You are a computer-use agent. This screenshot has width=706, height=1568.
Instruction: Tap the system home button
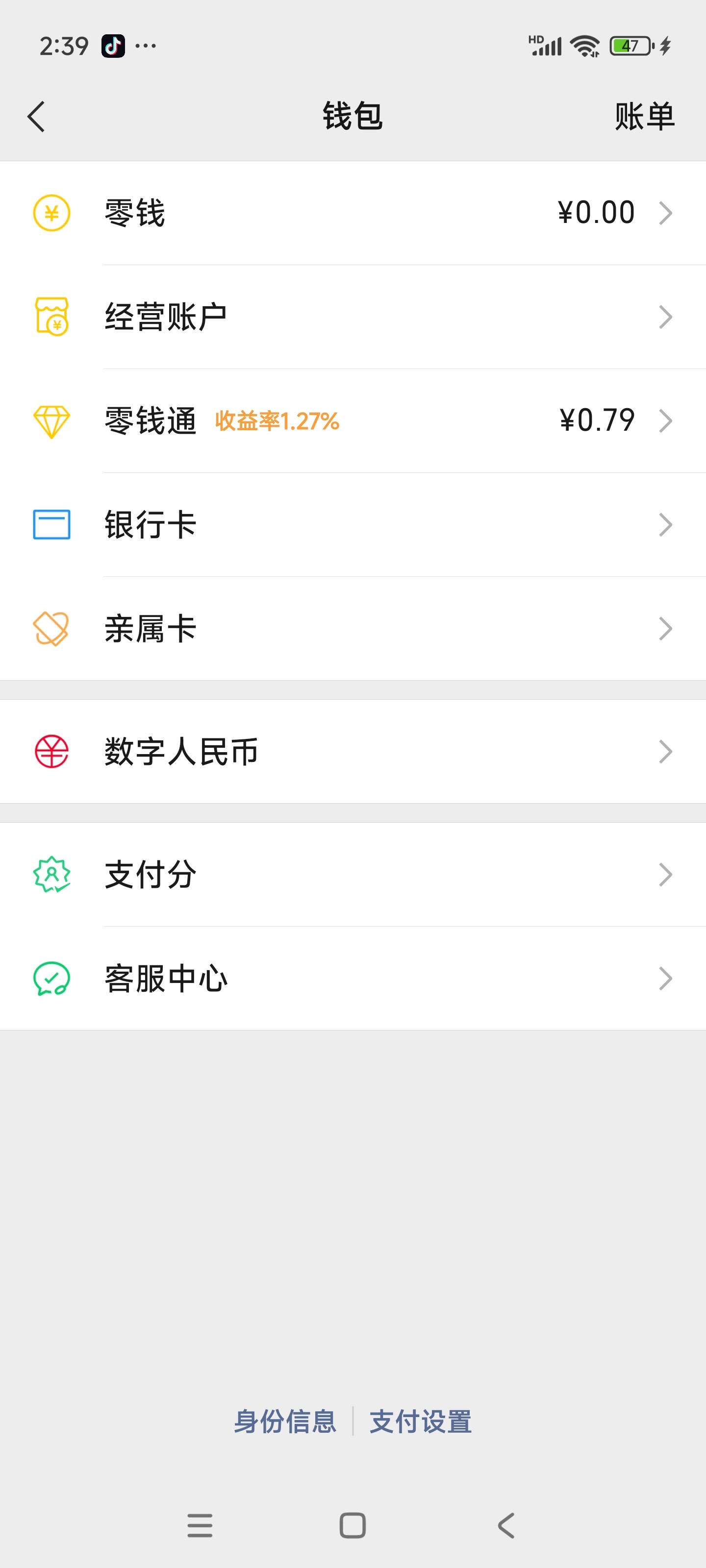point(353,1525)
